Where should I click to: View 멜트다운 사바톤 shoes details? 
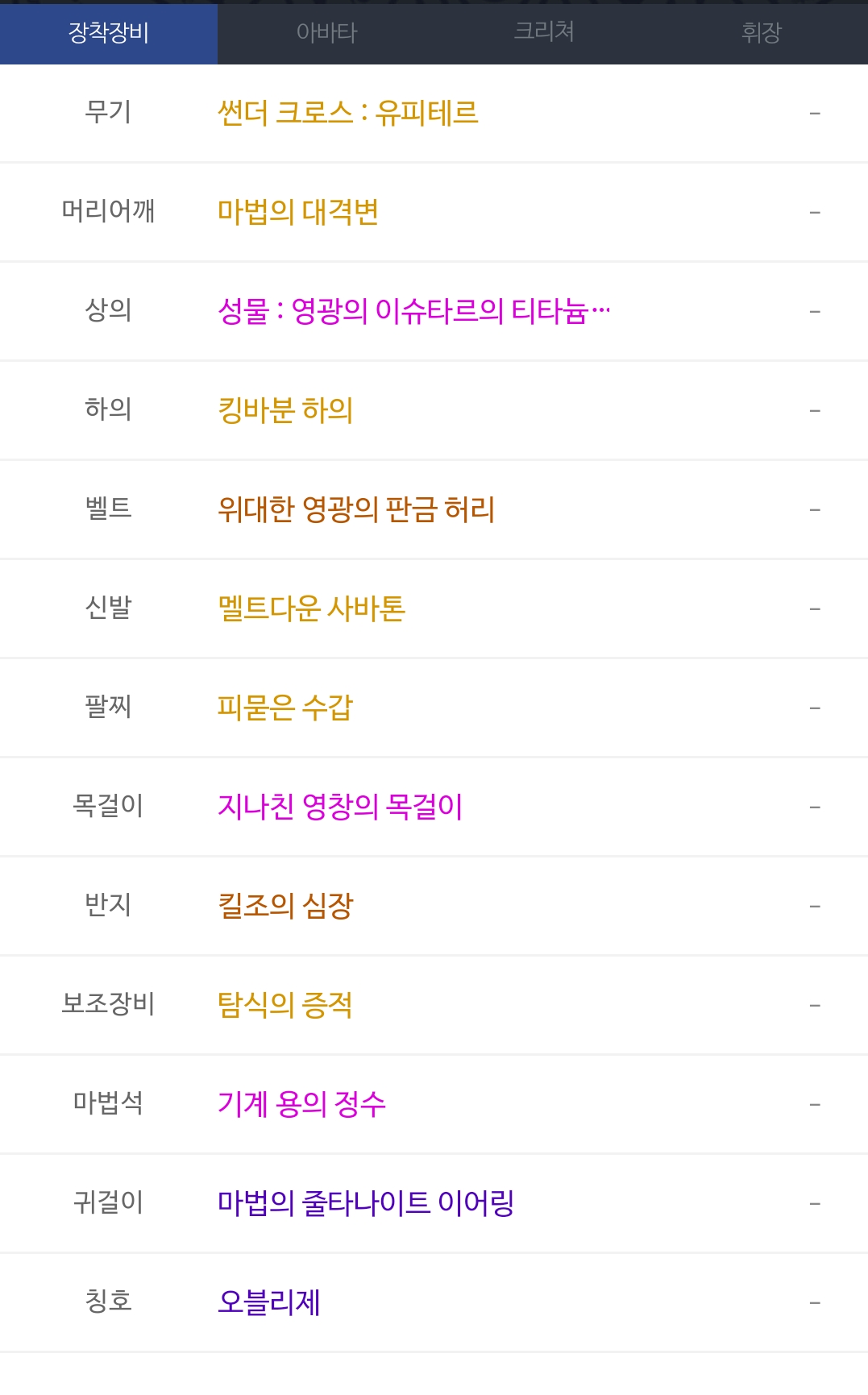click(311, 608)
